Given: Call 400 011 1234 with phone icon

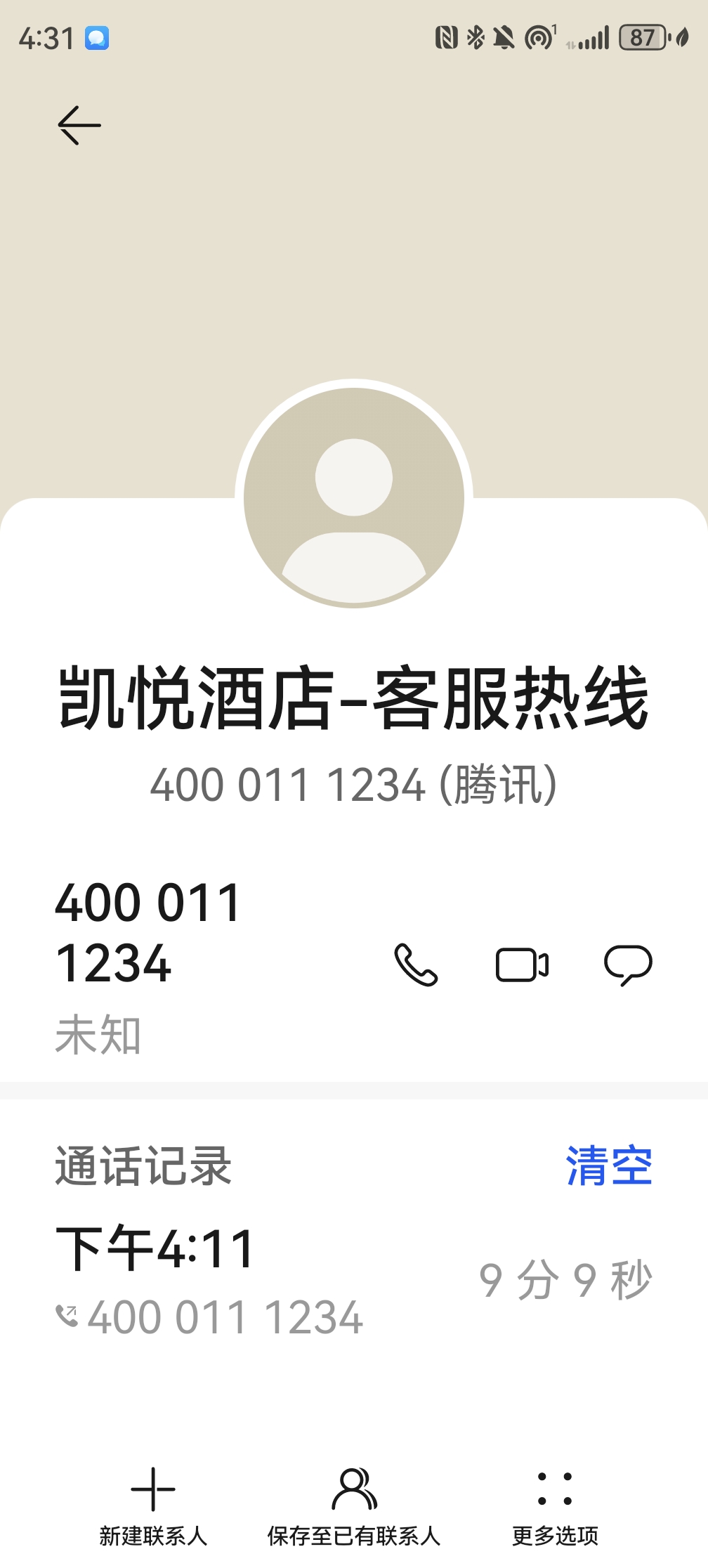Looking at the screenshot, I should [x=416, y=965].
